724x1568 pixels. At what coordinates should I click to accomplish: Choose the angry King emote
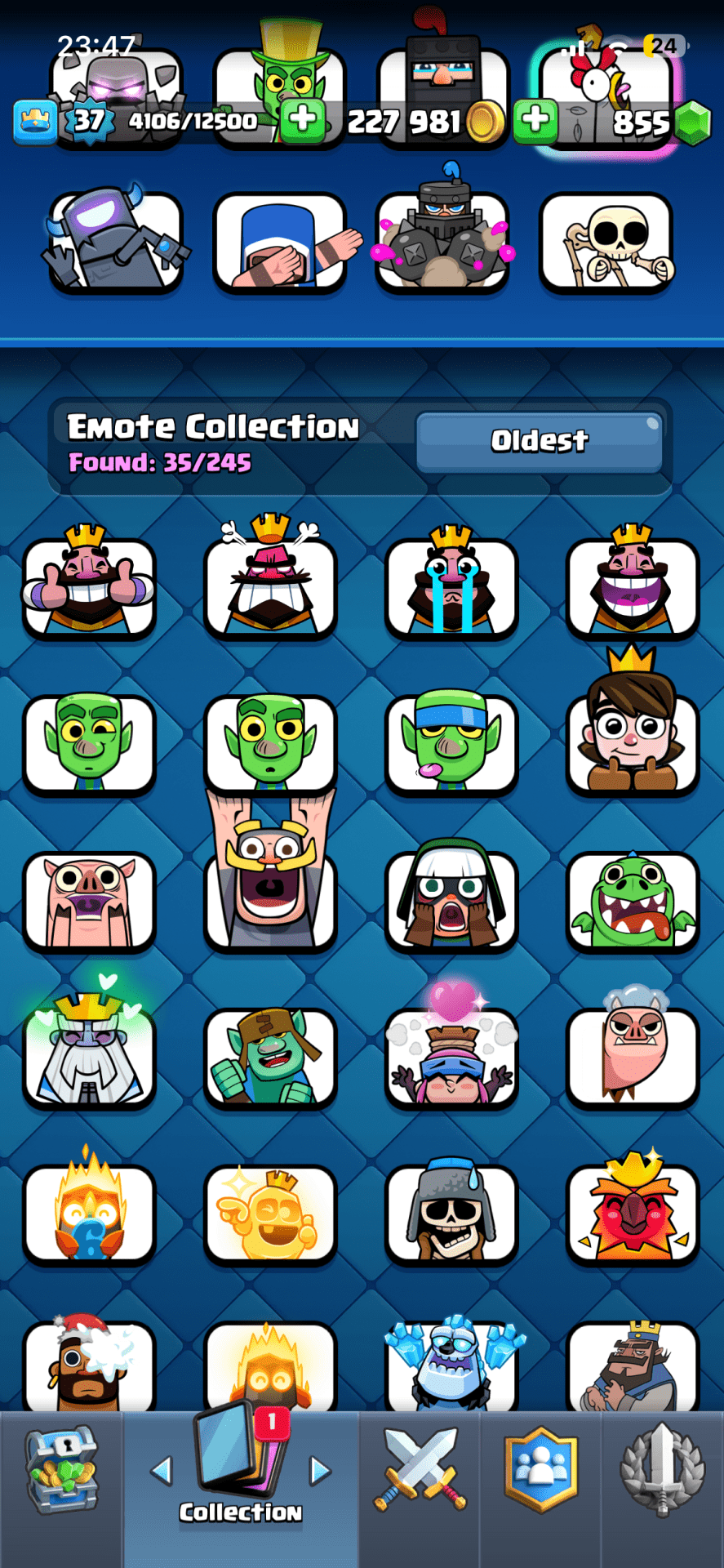(270, 583)
